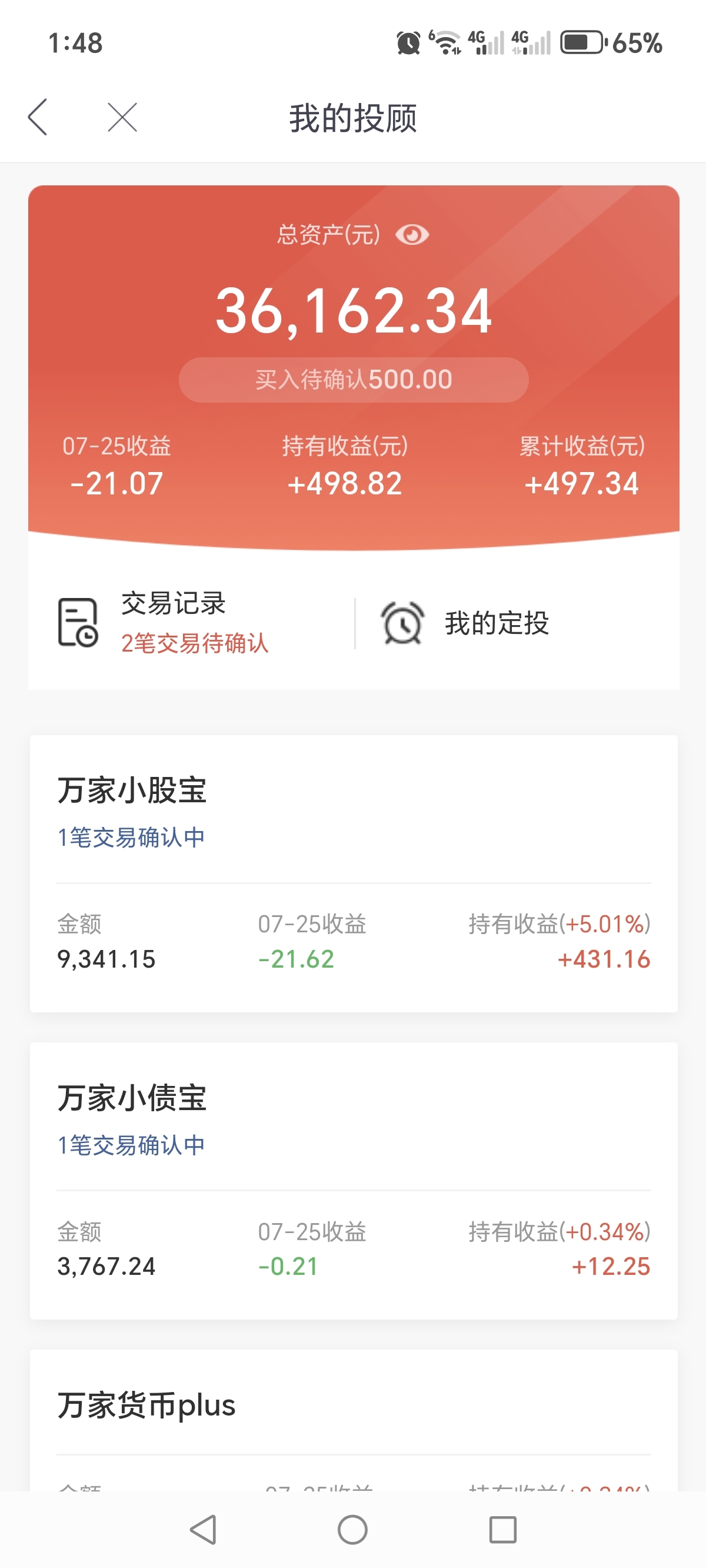Open the 万家小债宝 holding card
The height and width of the screenshot is (1568, 706).
pos(354,1181)
